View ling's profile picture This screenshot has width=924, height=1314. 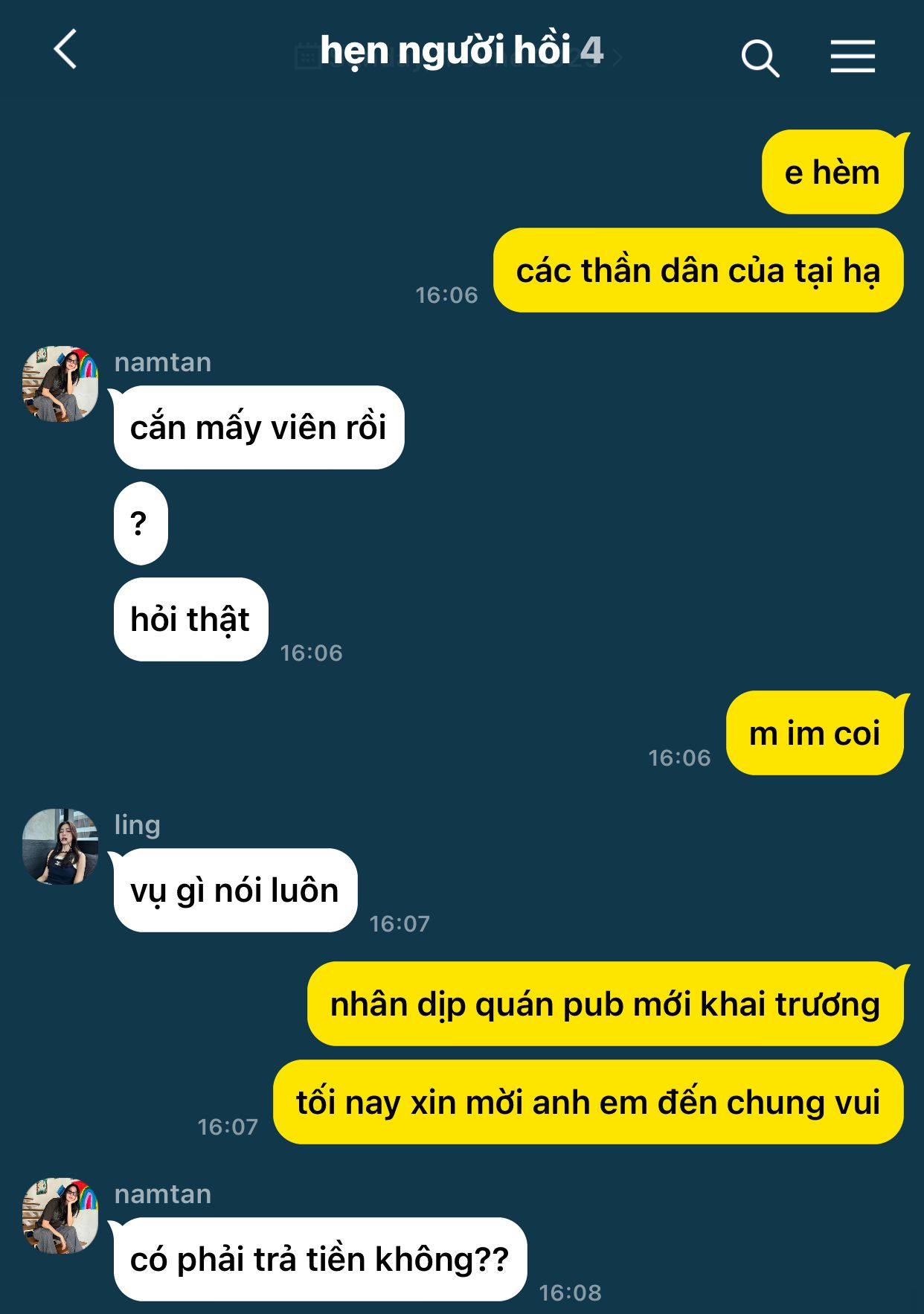point(60,847)
